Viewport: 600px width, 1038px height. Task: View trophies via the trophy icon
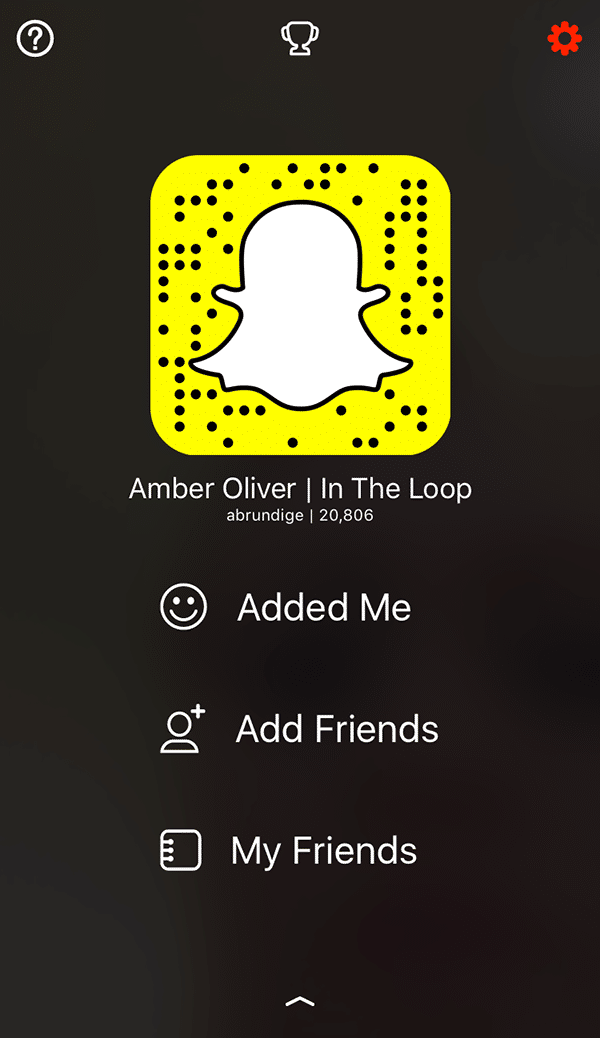click(x=299, y=38)
